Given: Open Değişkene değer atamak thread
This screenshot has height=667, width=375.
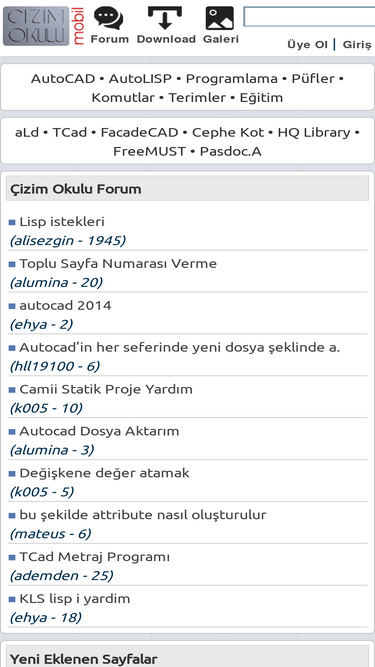Looking at the screenshot, I should point(105,473).
